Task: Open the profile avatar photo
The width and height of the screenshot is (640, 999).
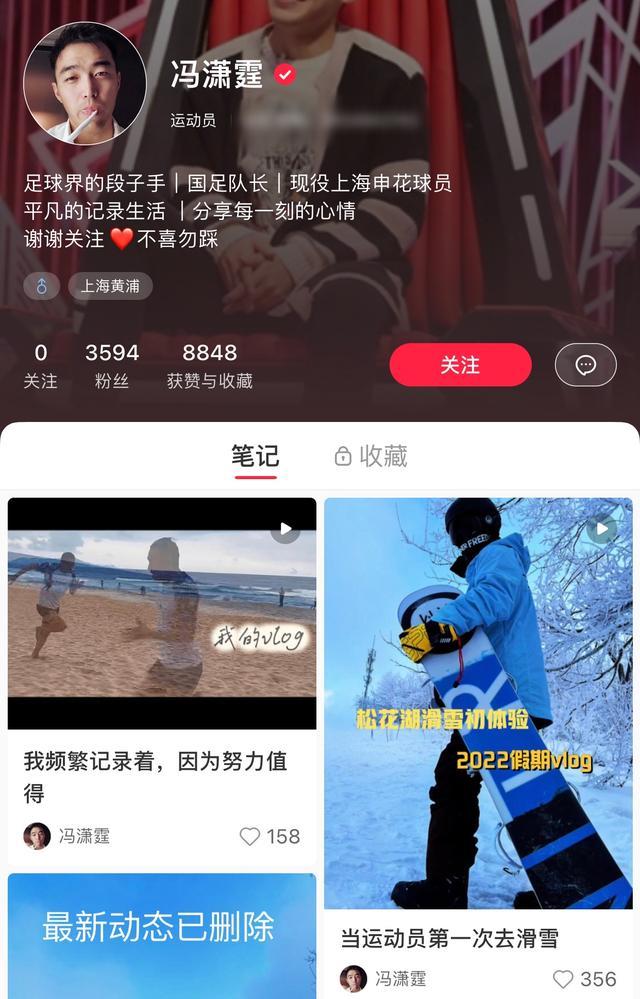Action: 85,84
